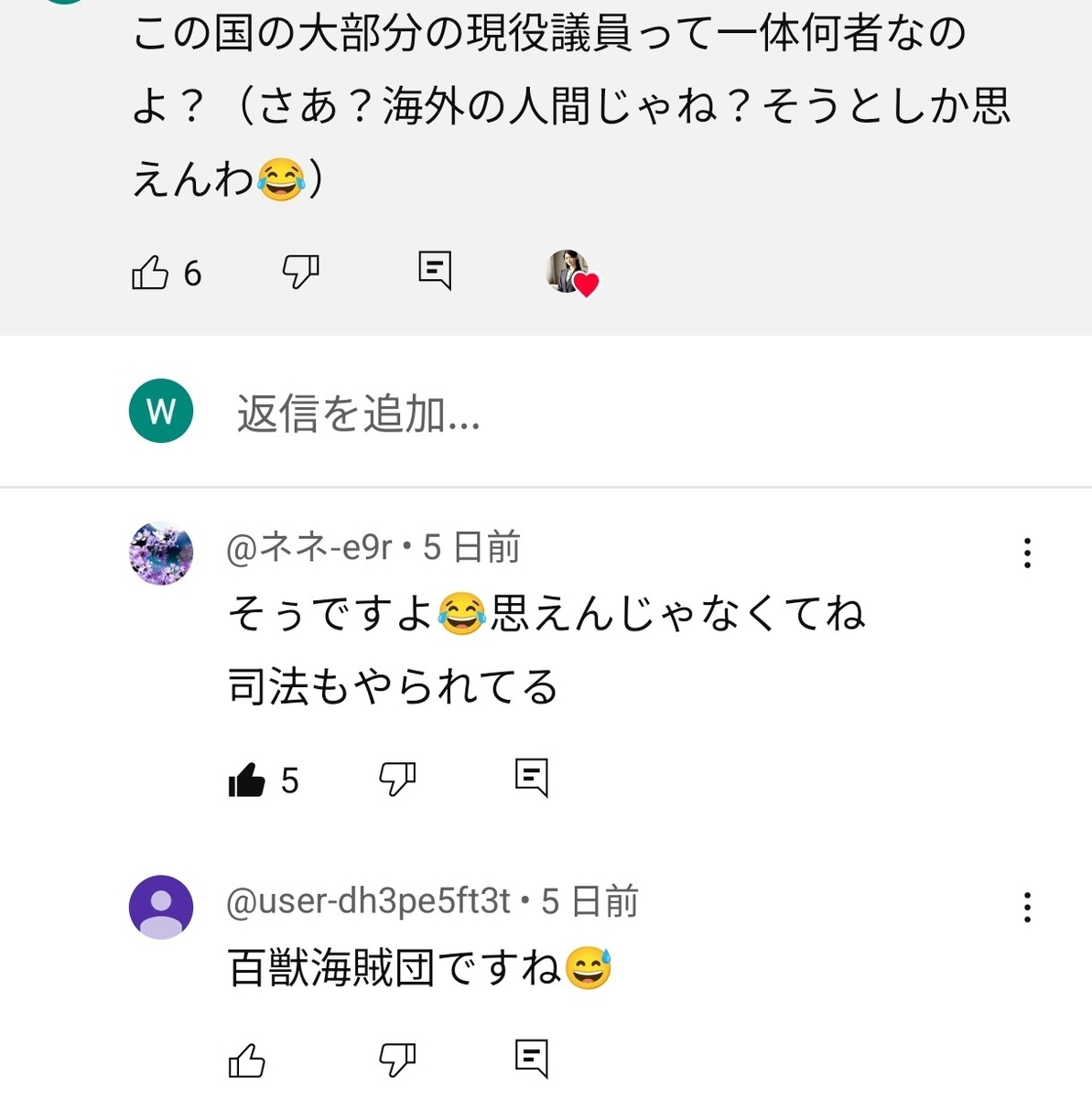Dislike @ネネ-e9r's reply

click(397, 780)
